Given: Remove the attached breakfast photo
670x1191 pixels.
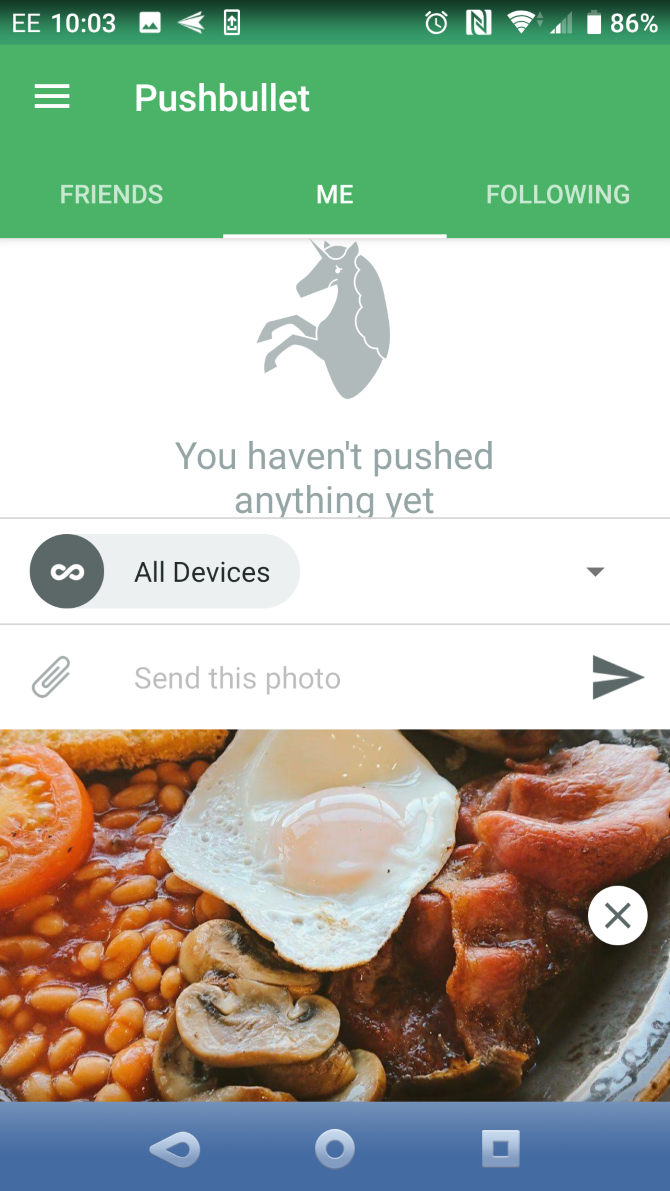Looking at the screenshot, I should click(x=618, y=915).
